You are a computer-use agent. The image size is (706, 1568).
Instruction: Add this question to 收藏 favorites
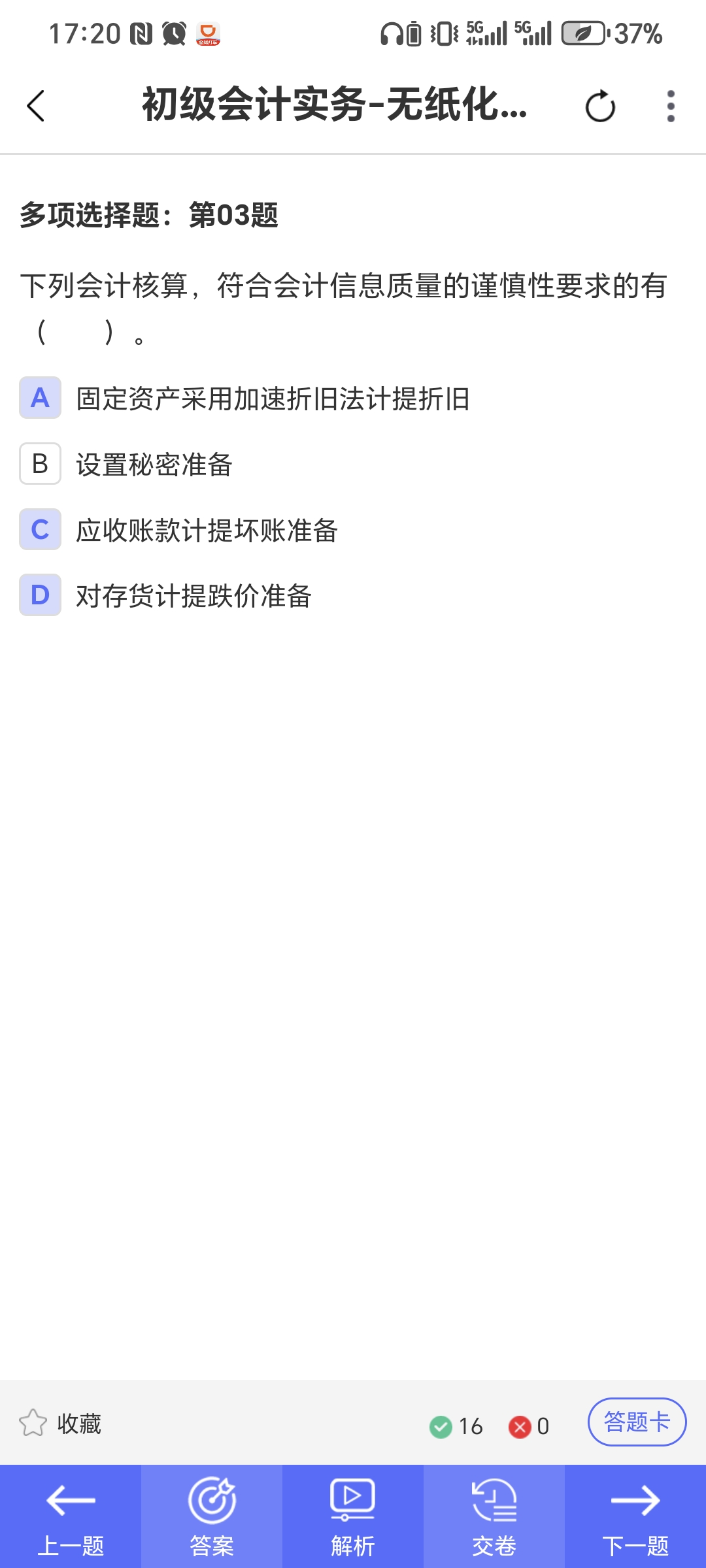pos(60,1423)
